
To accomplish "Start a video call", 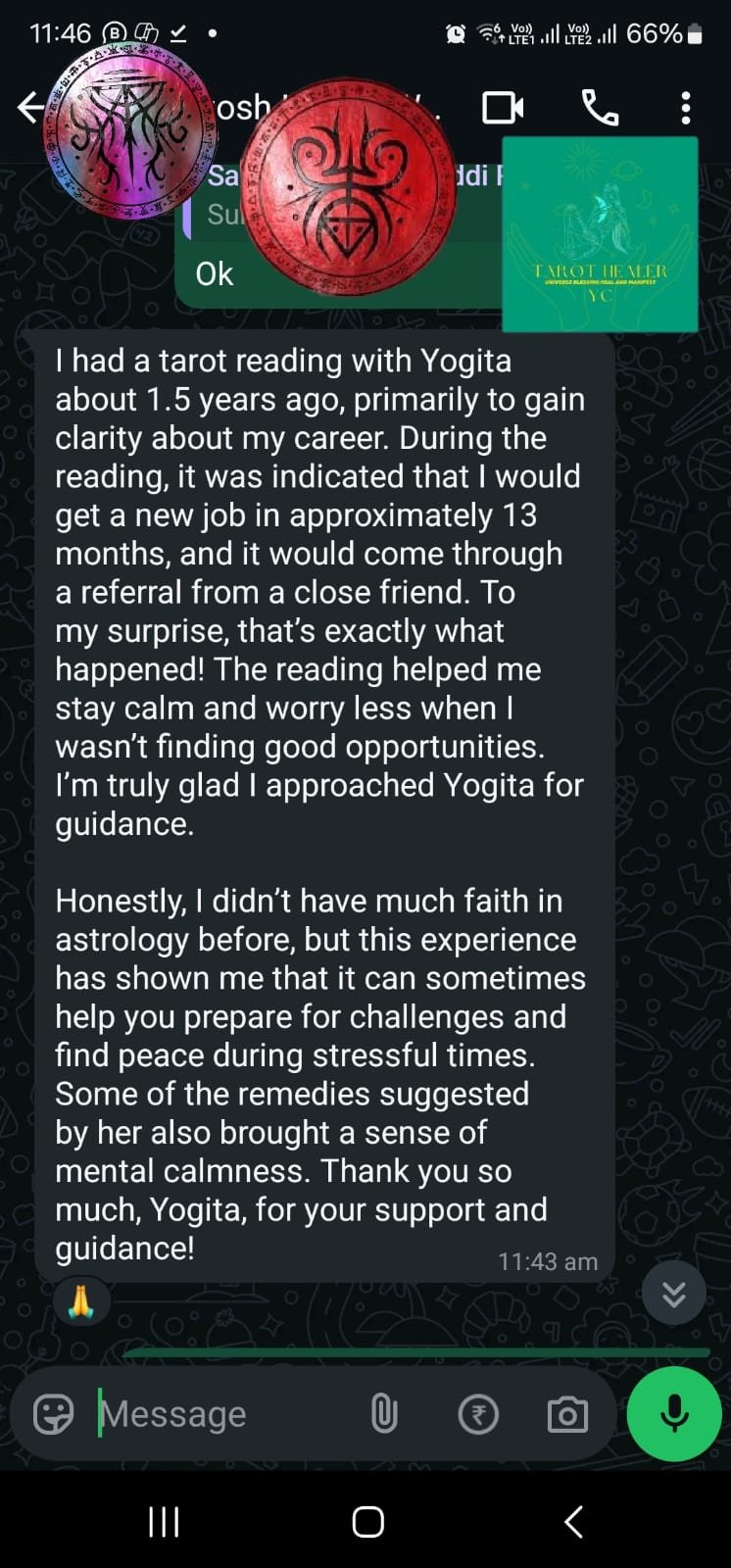I will point(503,108).
